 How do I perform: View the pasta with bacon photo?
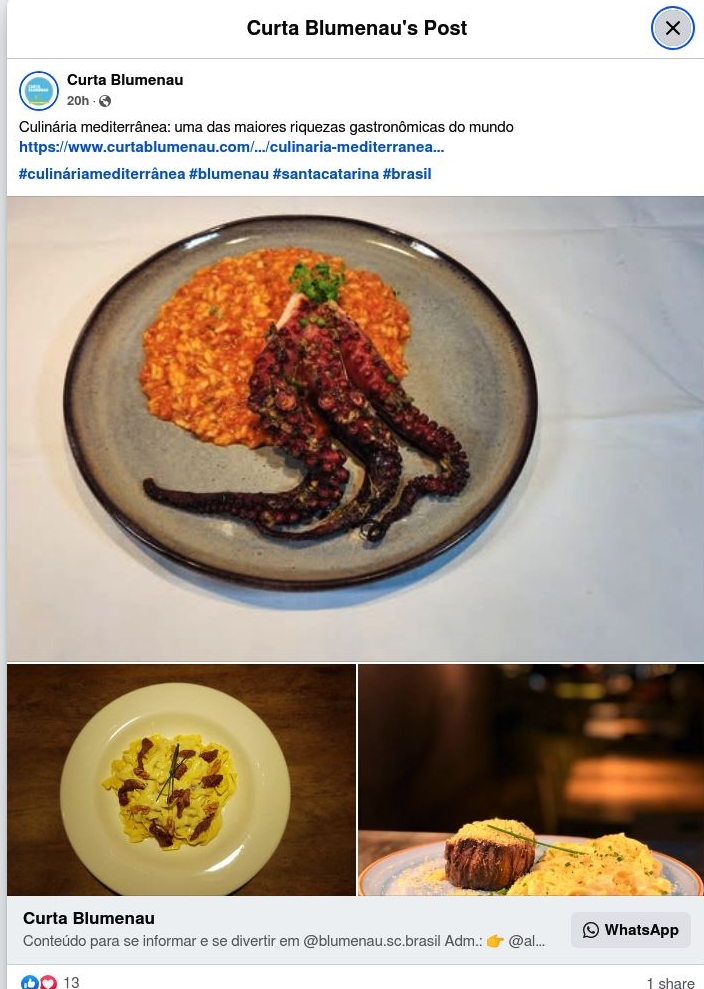pyautogui.click(x=181, y=779)
